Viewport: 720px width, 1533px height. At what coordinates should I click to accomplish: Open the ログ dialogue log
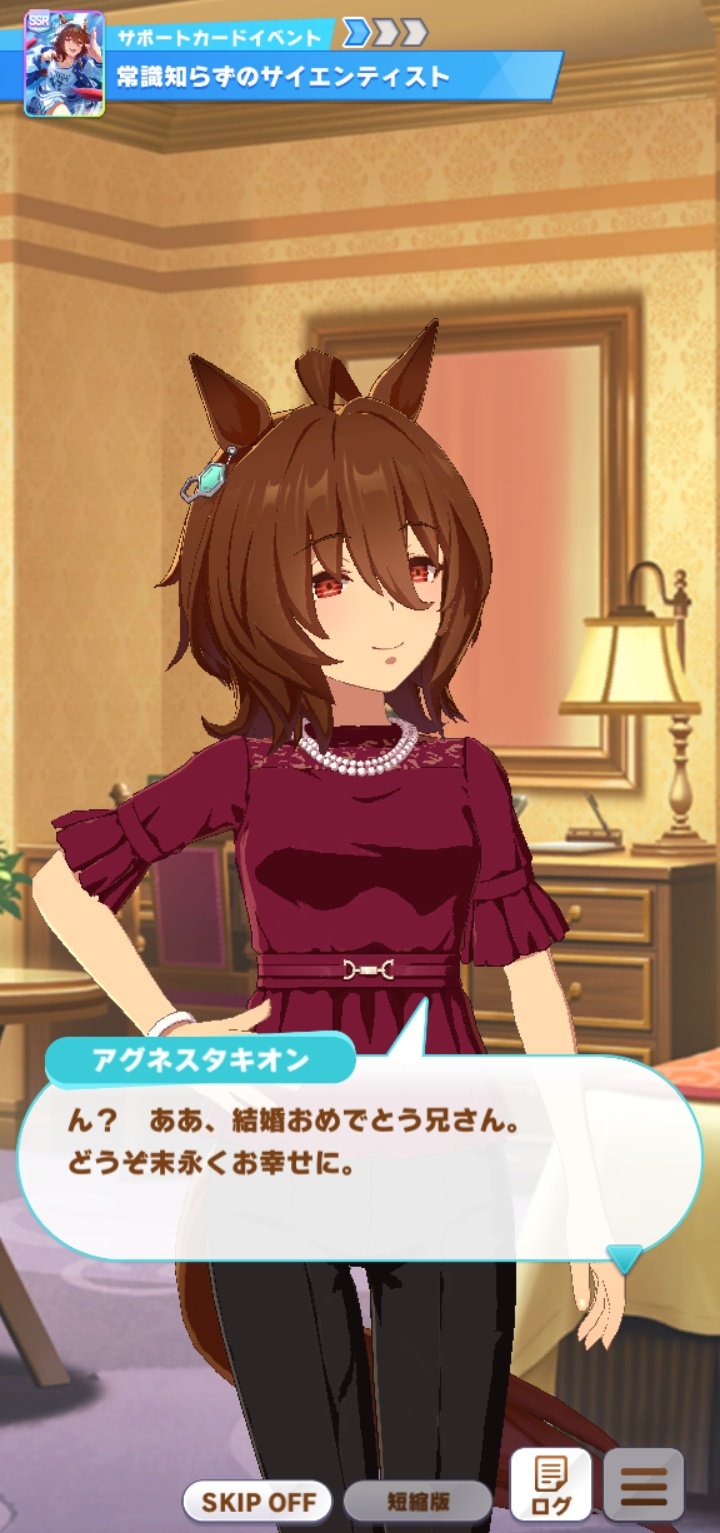[551, 1485]
